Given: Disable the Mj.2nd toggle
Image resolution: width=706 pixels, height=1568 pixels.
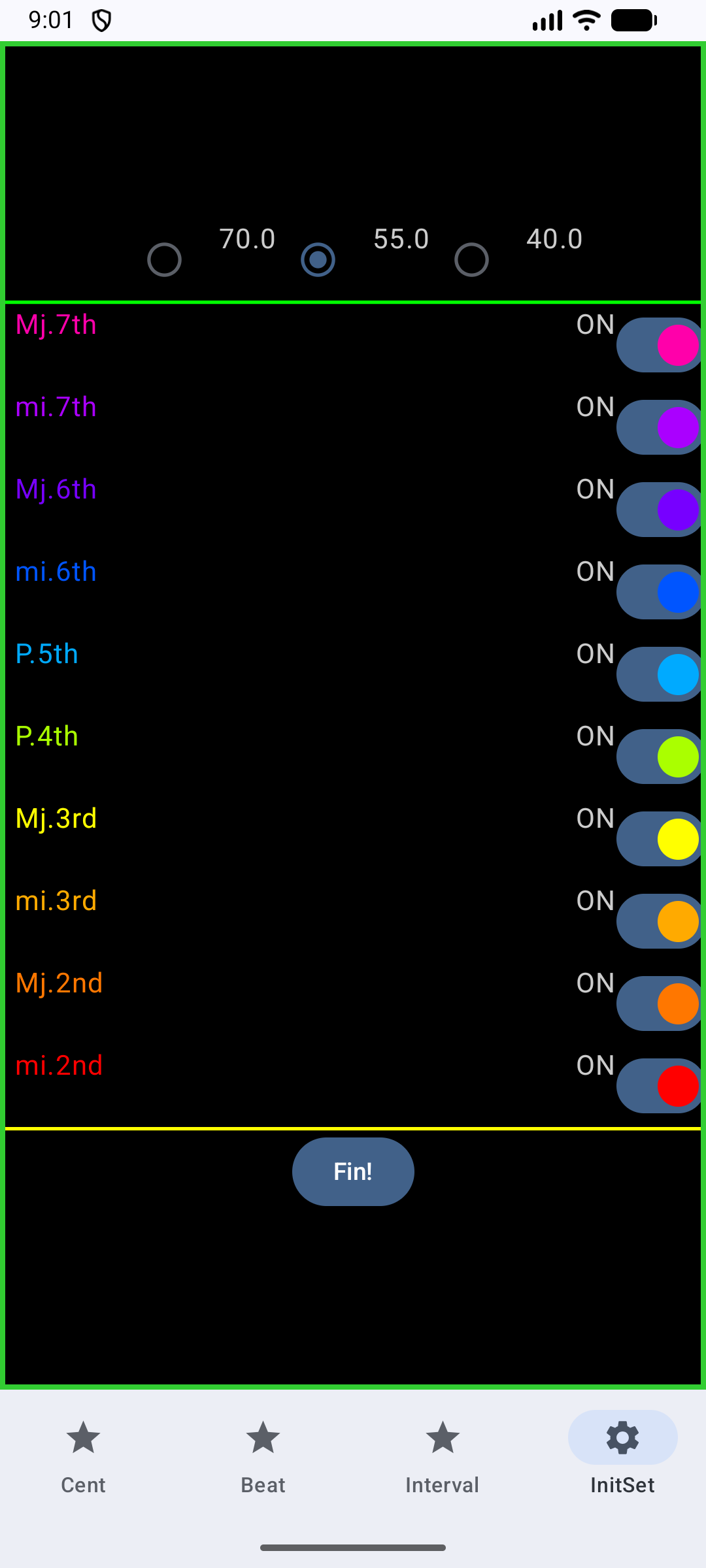Looking at the screenshot, I should click(659, 1004).
